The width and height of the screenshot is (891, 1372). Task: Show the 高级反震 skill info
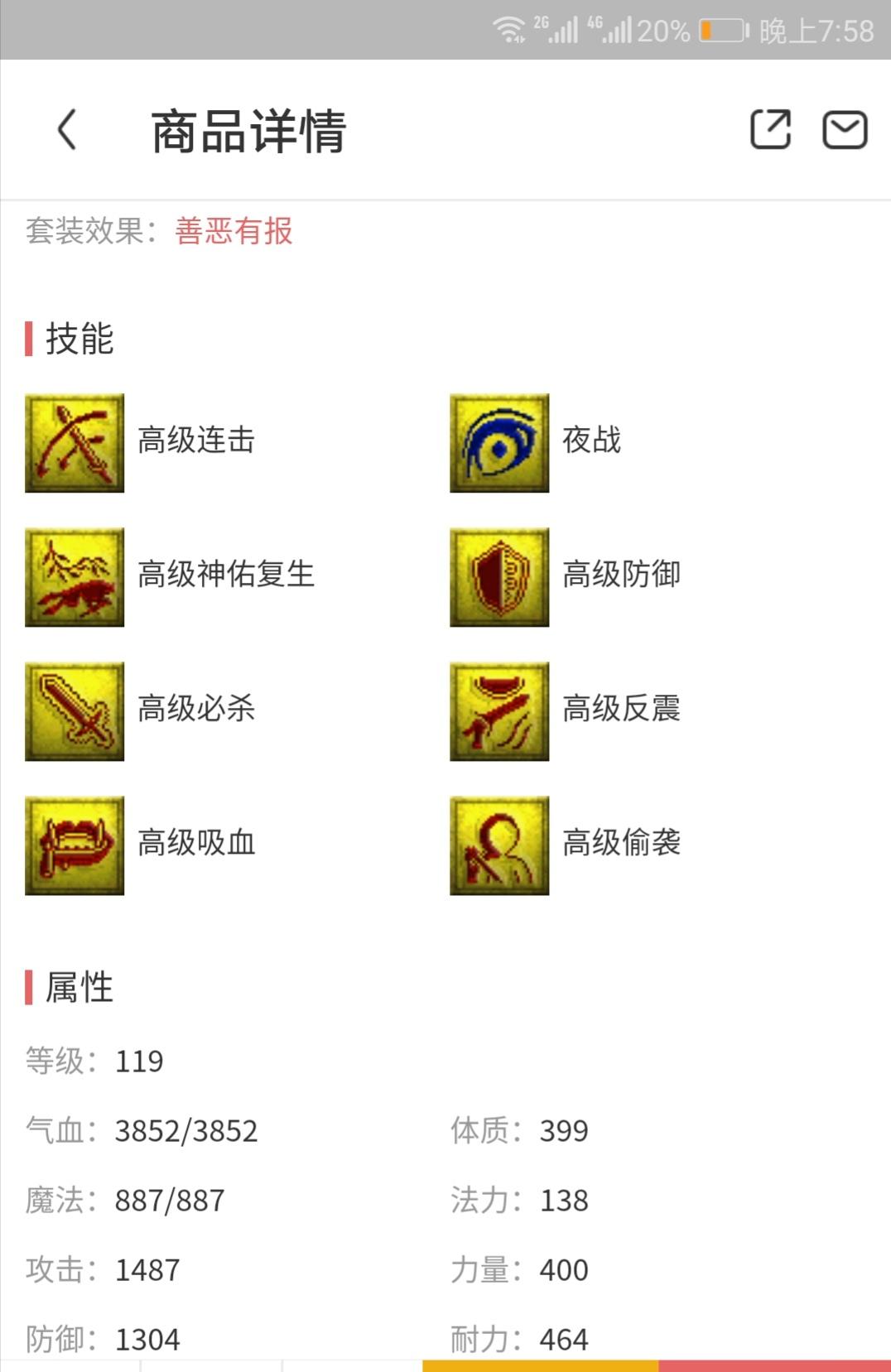click(499, 711)
